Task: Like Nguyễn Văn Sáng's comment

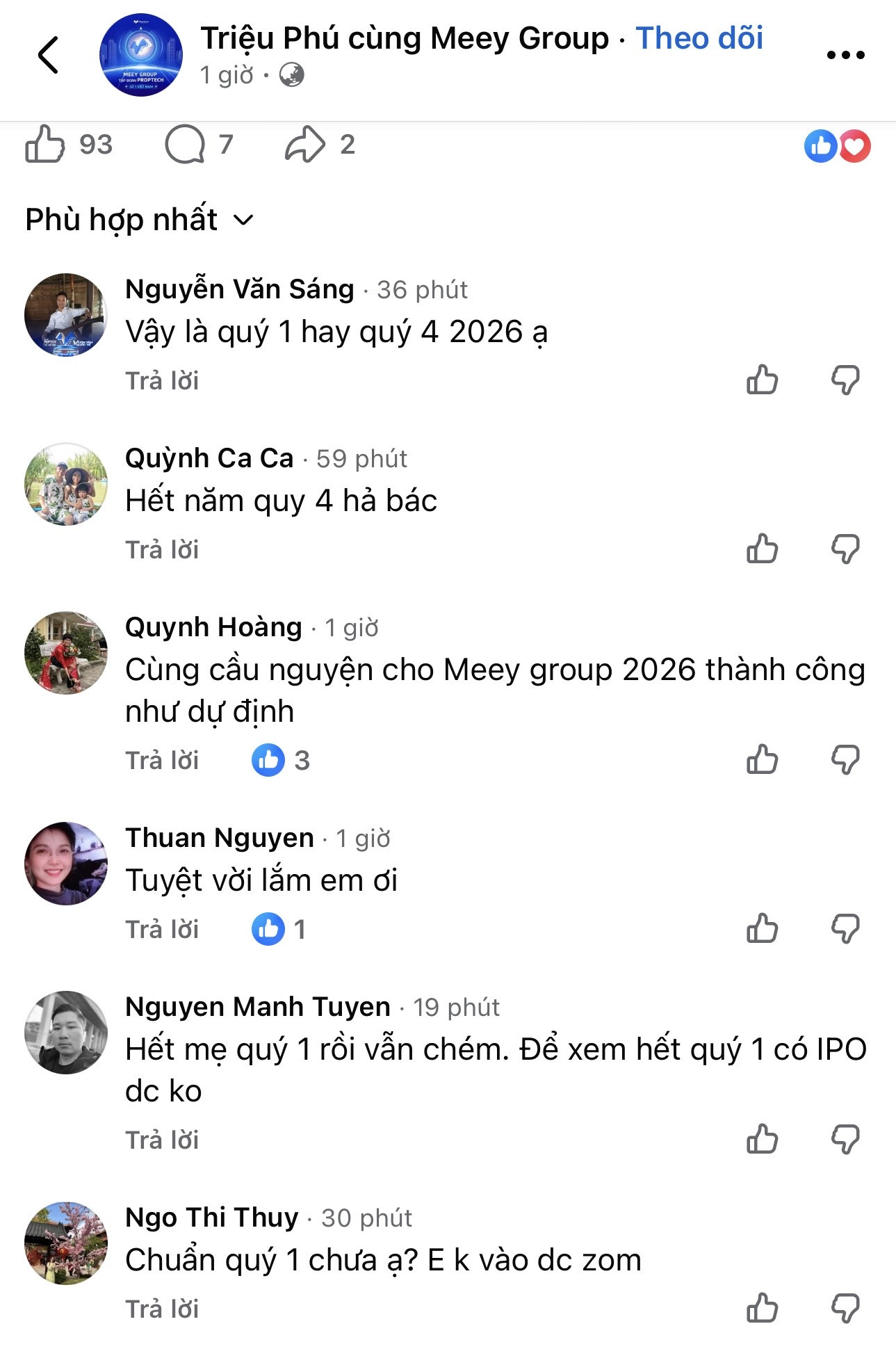Action: (762, 380)
